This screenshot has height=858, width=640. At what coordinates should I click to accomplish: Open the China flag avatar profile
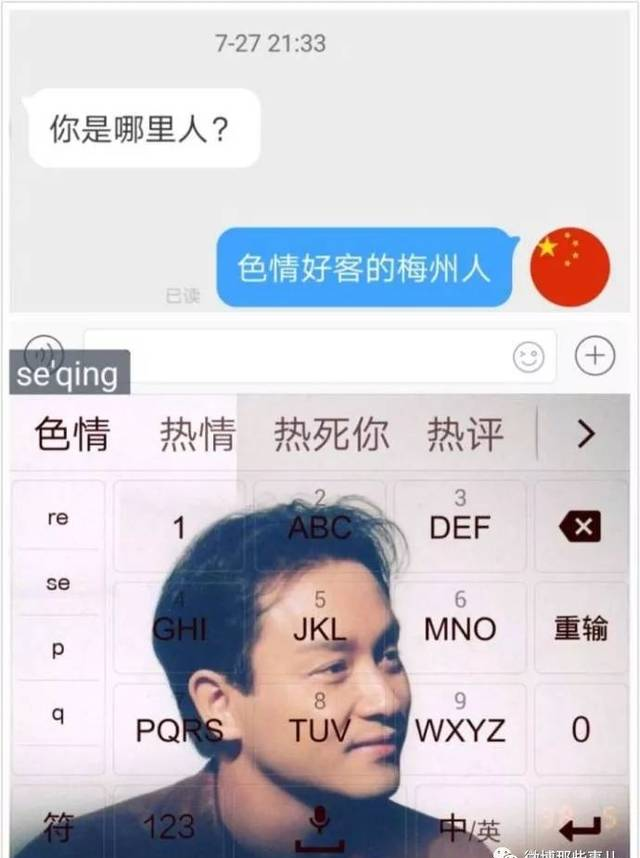coord(569,267)
